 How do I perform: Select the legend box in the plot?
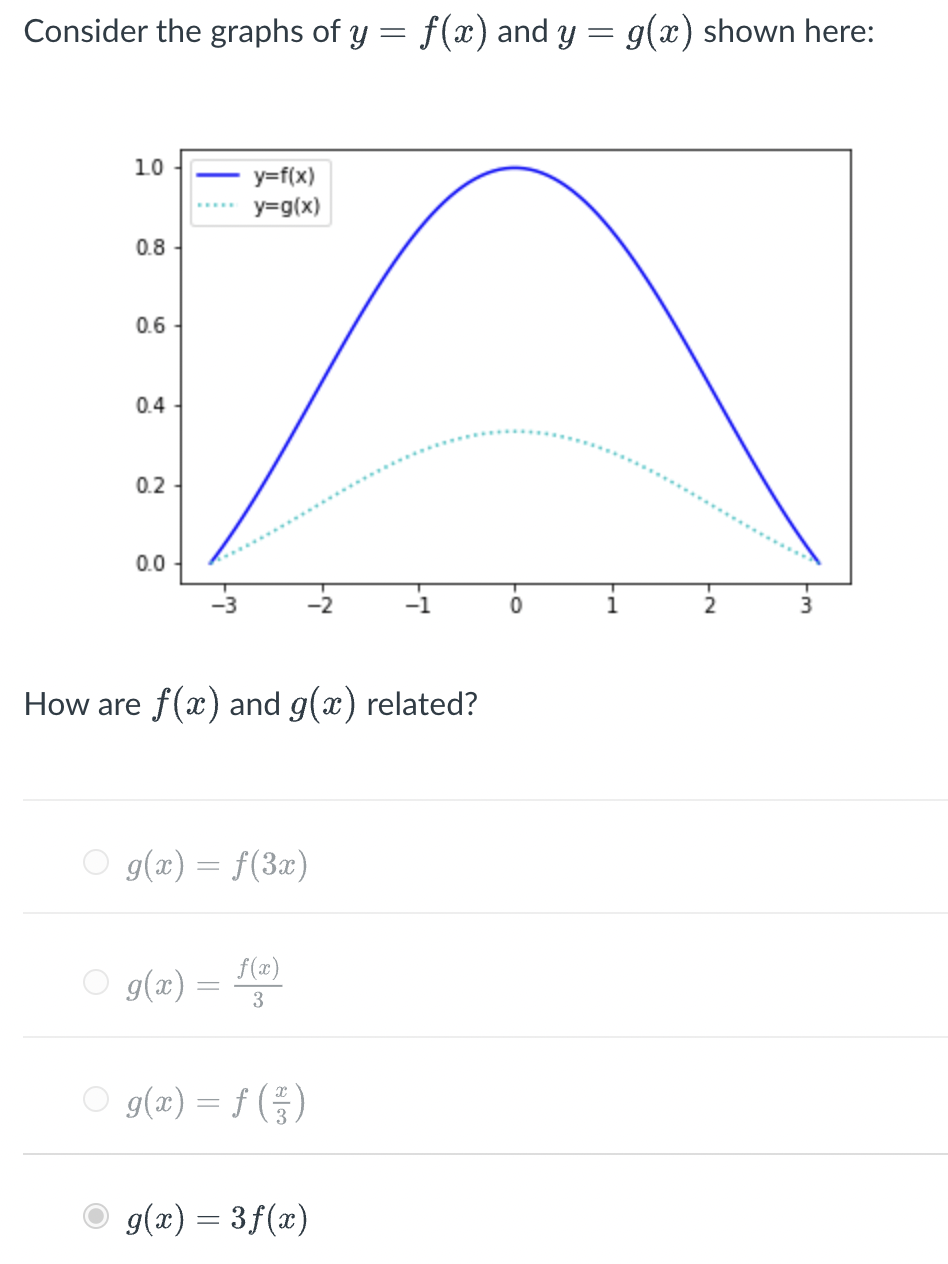click(261, 192)
